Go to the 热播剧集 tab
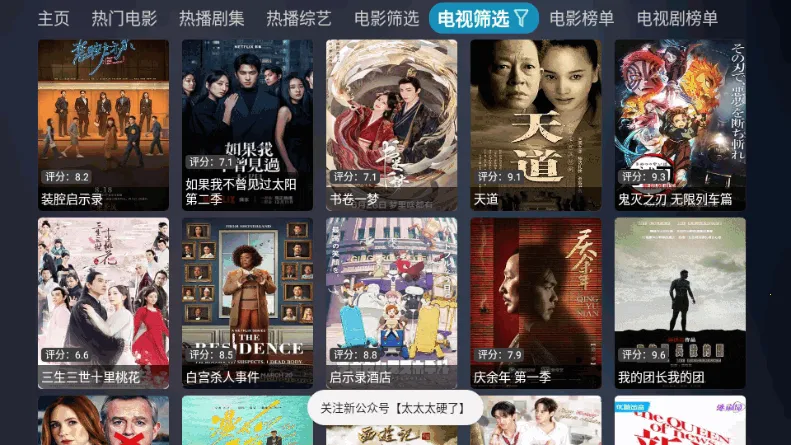The height and width of the screenshot is (445, 791). tap(211, 18)
